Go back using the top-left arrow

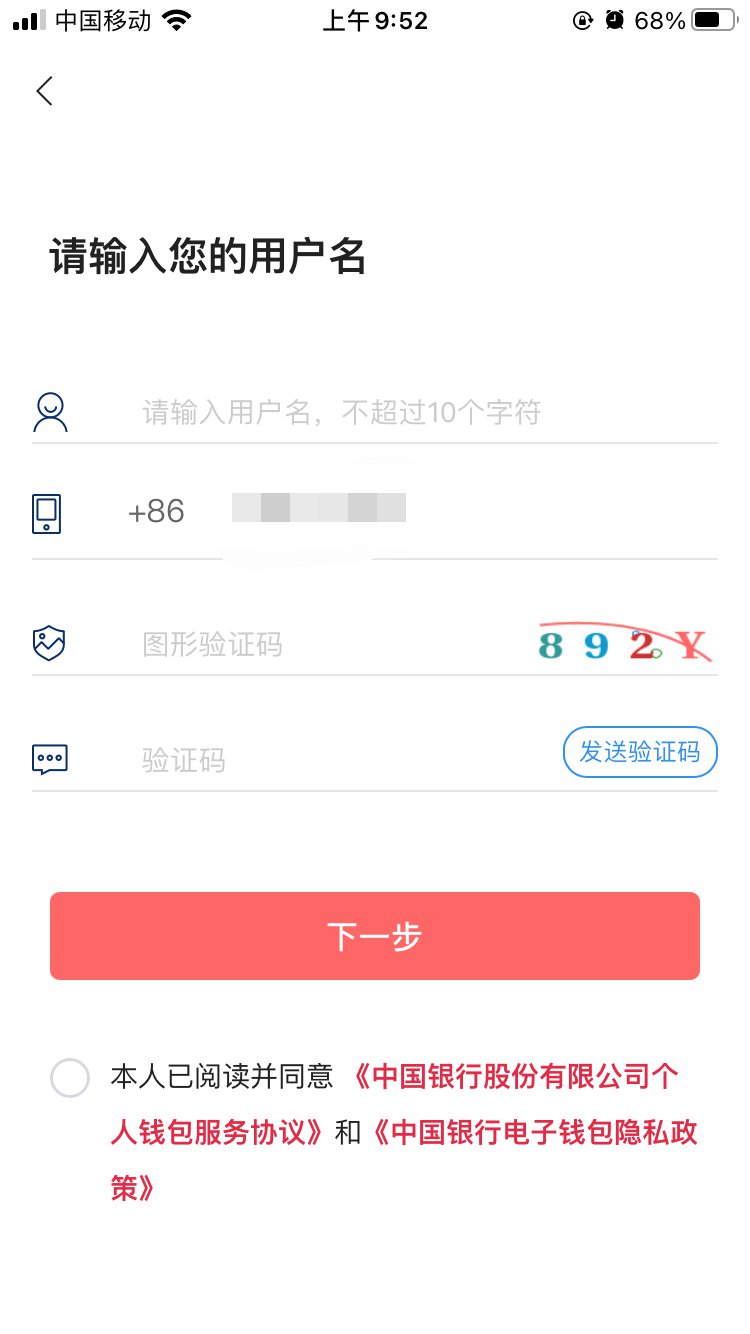click(x=44, y=91)
